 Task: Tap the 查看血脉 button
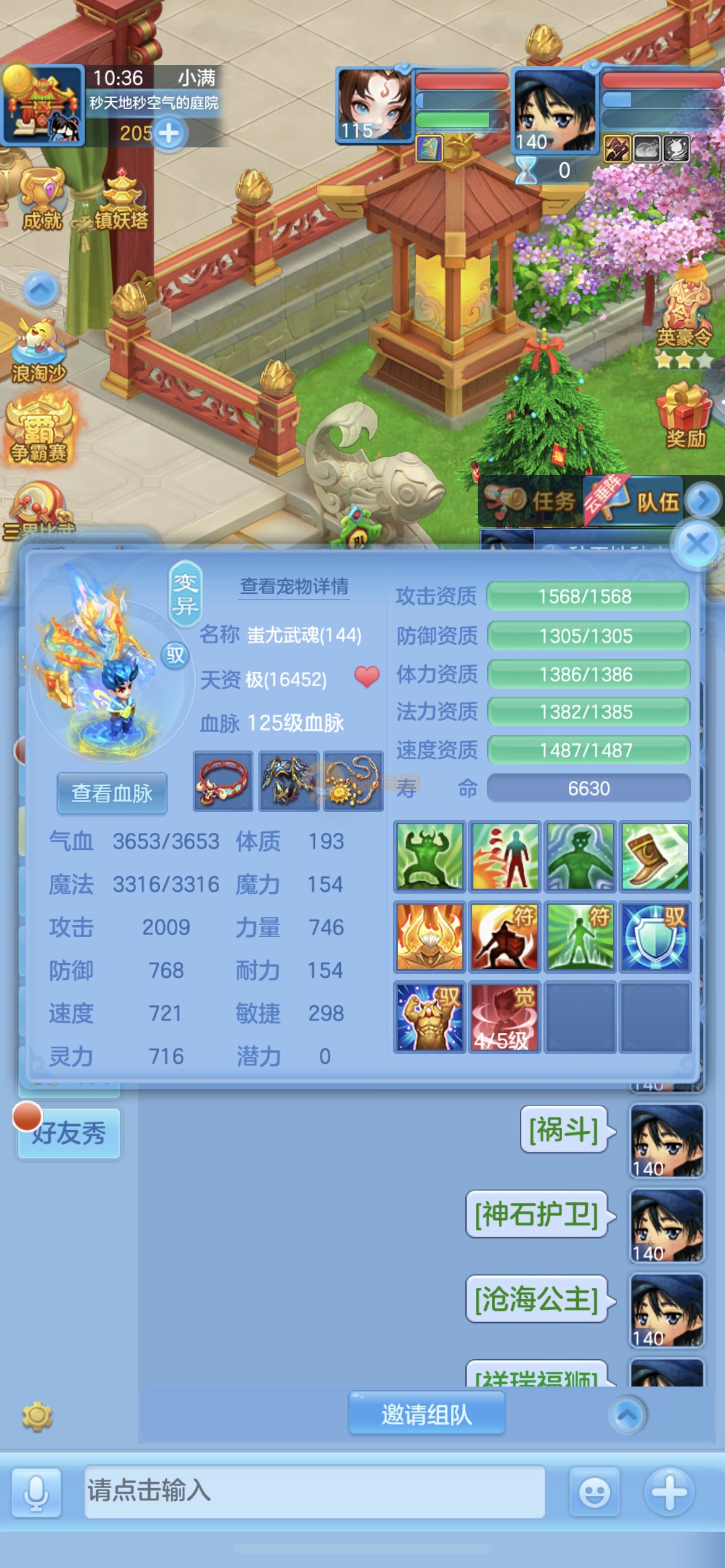112,793
